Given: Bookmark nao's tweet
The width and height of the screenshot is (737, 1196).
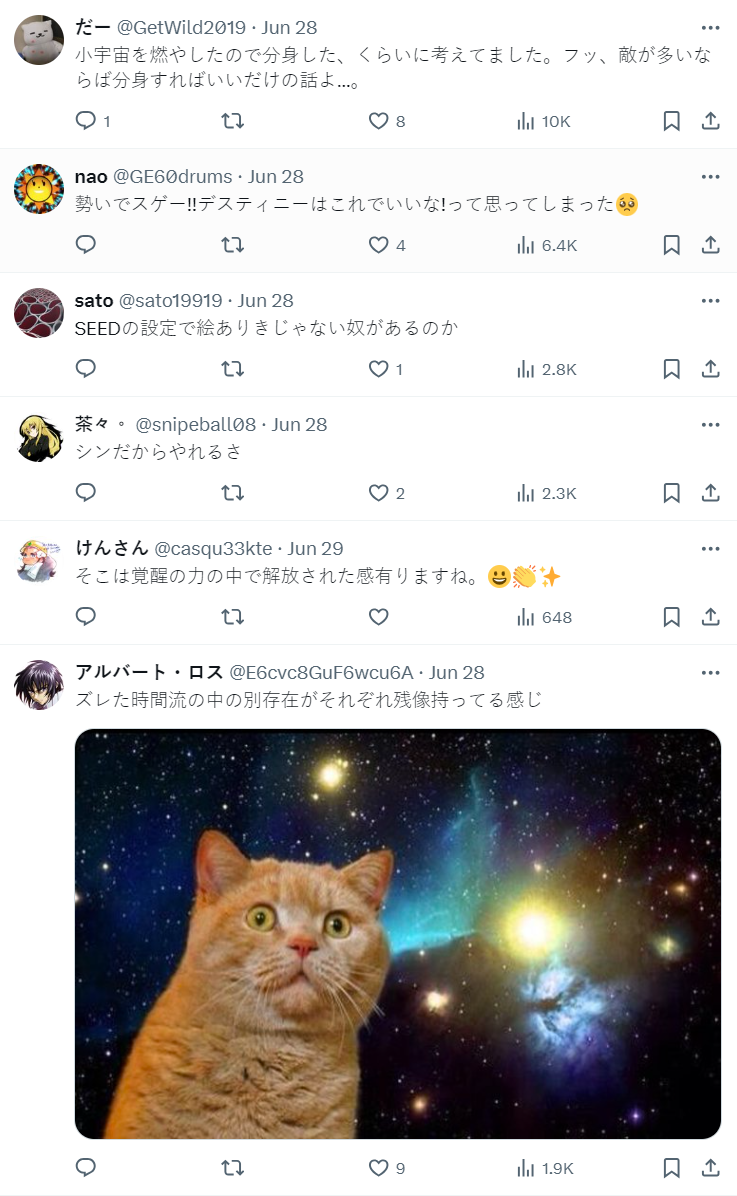Looking at the screenshot, I should (x=672, y=245).
